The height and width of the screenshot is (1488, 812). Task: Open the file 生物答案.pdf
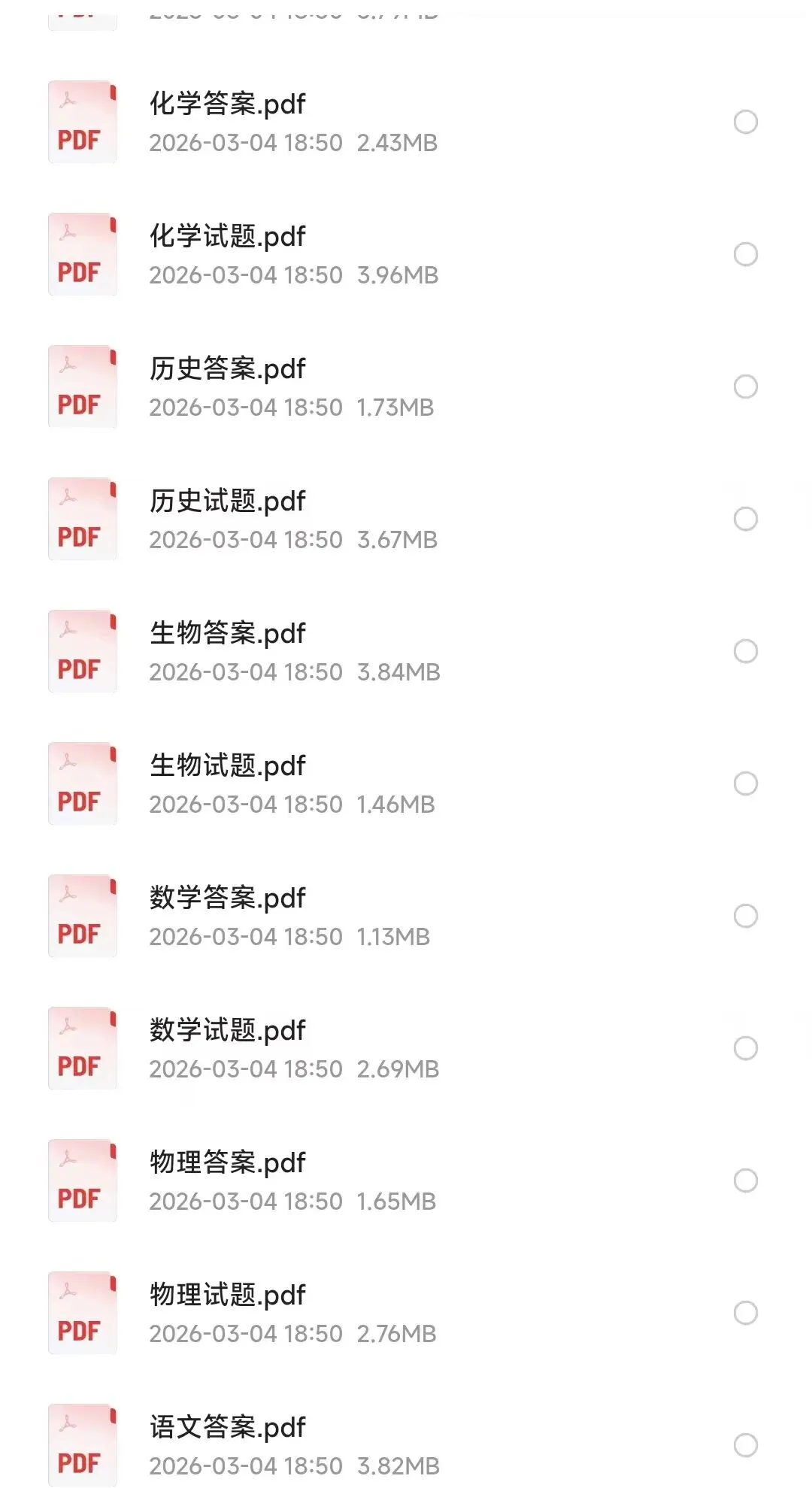(227, 634)
